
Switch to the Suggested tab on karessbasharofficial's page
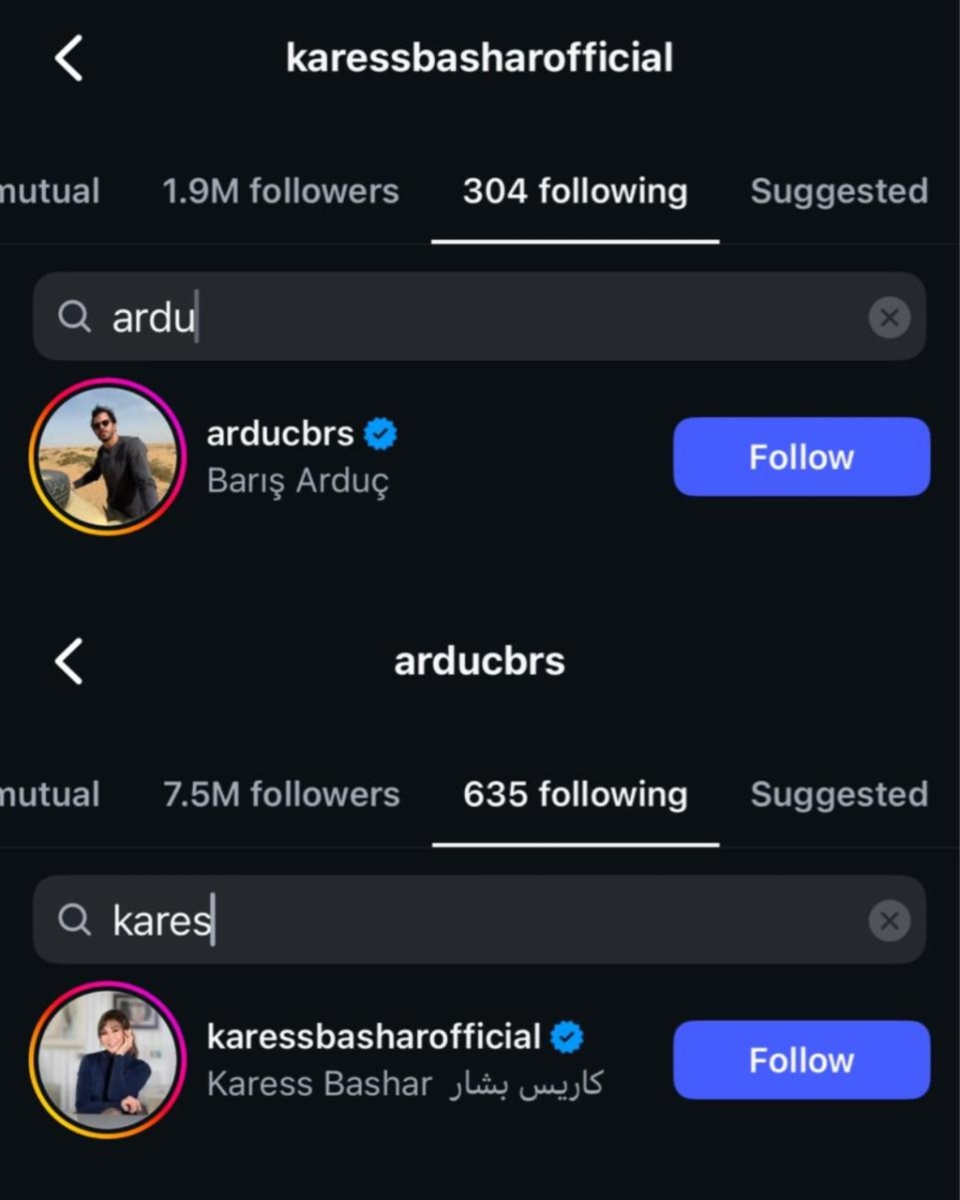pyautogui.click(x=839, y=191)
